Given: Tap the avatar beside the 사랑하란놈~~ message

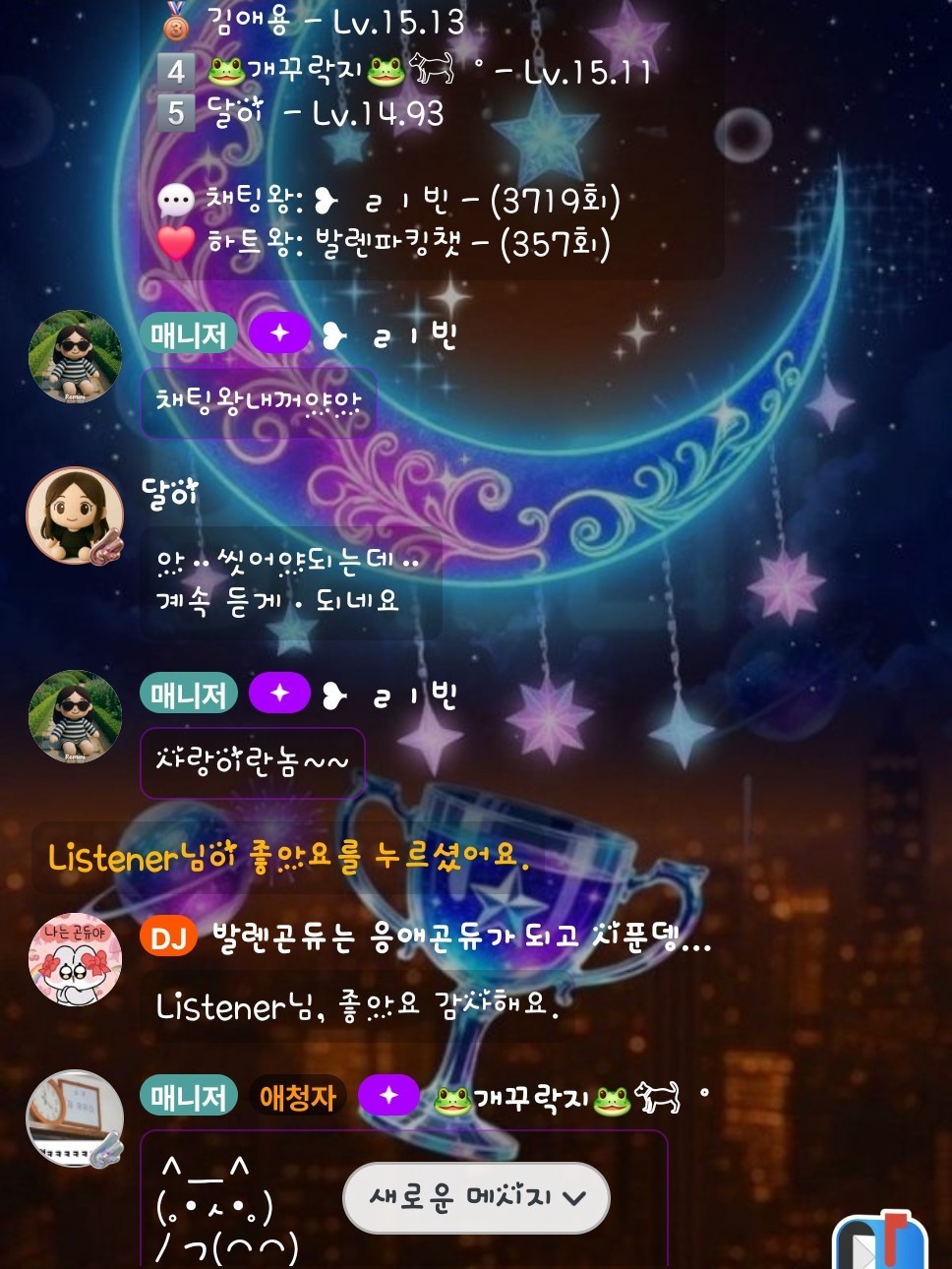Looking at the screenshot, I should (x=75, y=716).
